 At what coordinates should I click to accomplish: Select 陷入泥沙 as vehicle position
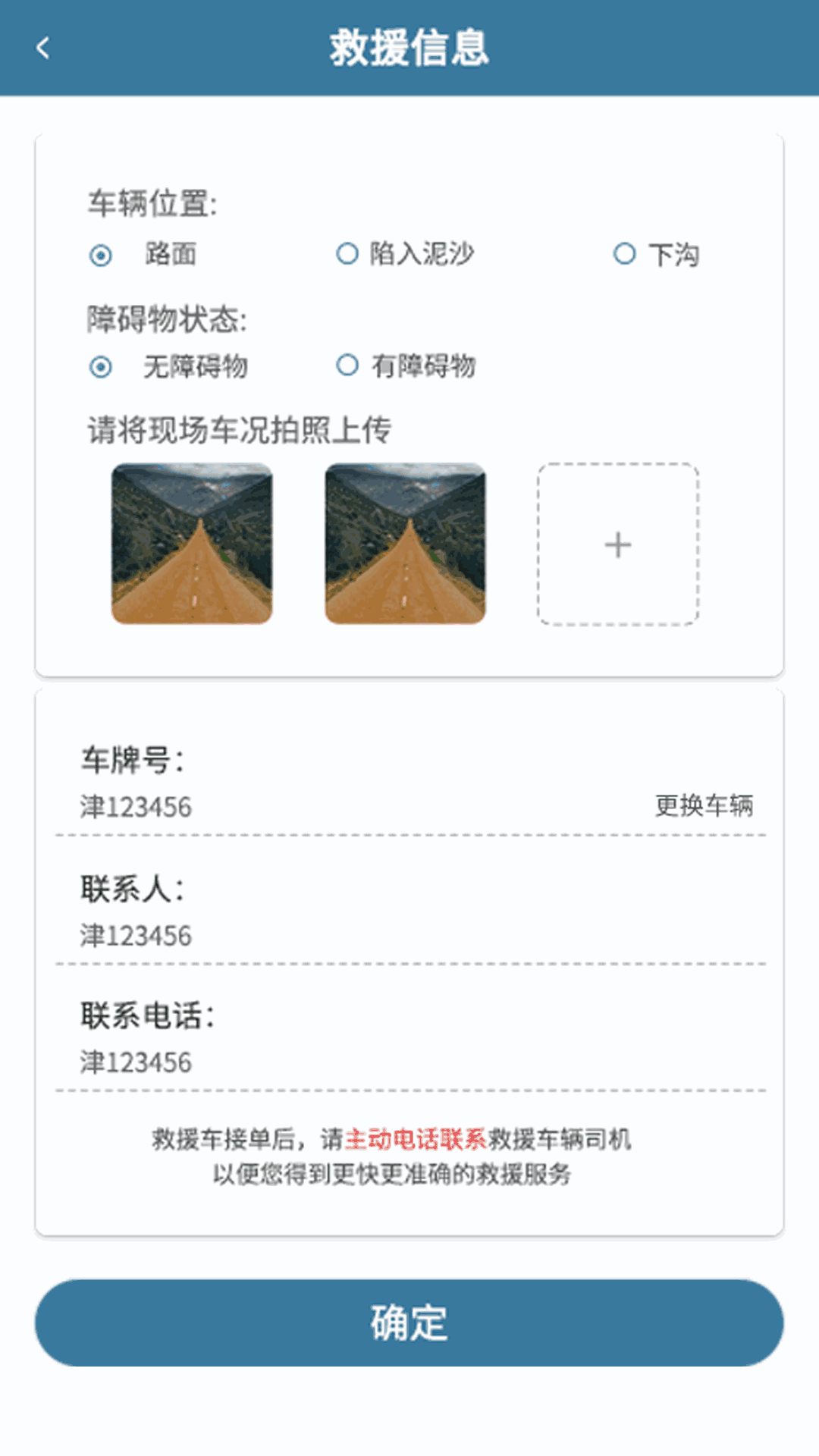347,253
